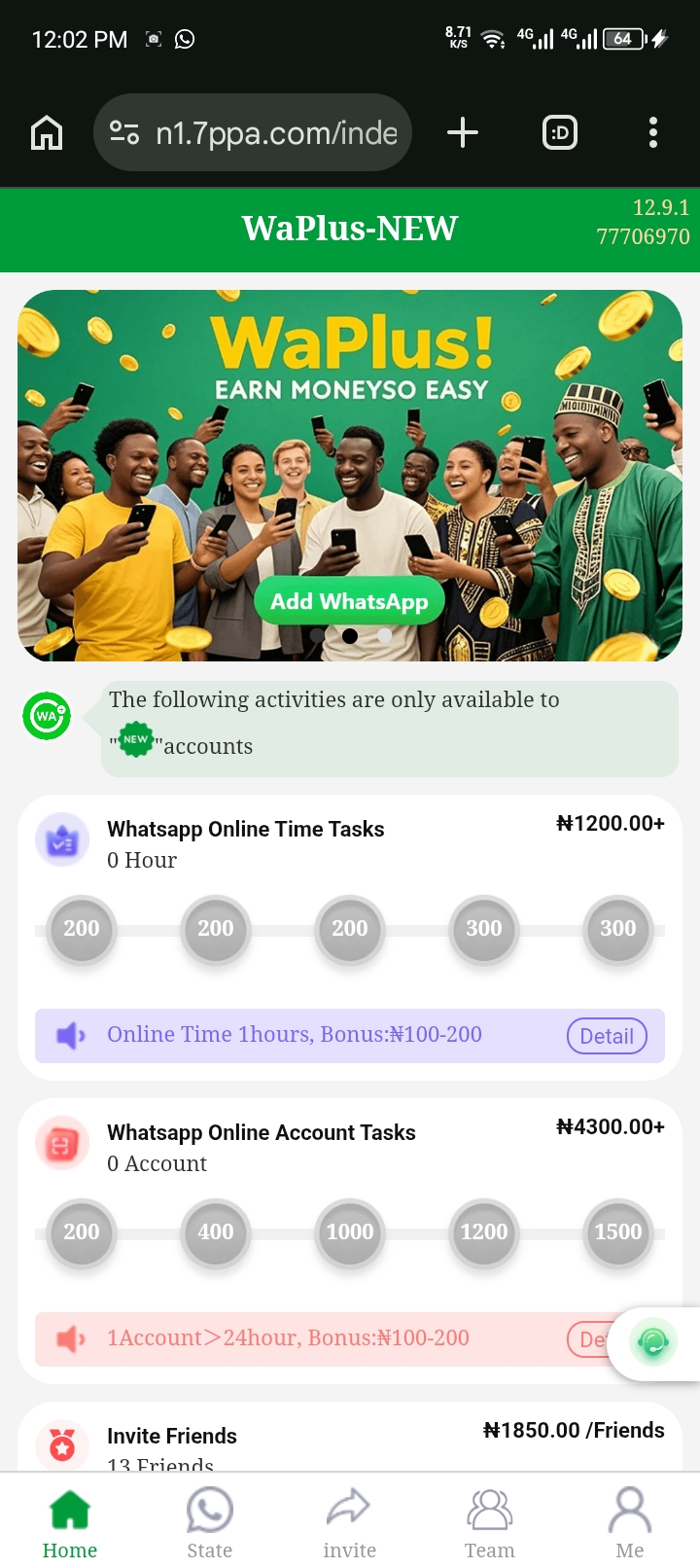Open Whatsapp Online Account Tasks card

click(261, 1133)
